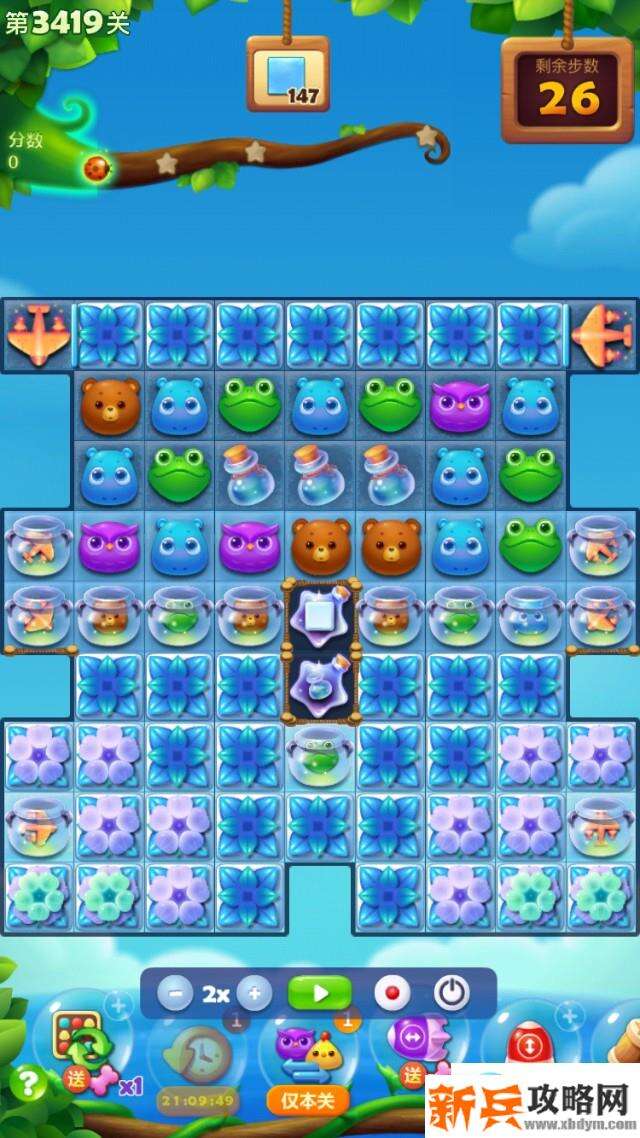Viewport: 640px width, 1138px height.
Task: Tap the power button on the control bar
Action: [x=452, y=993]
